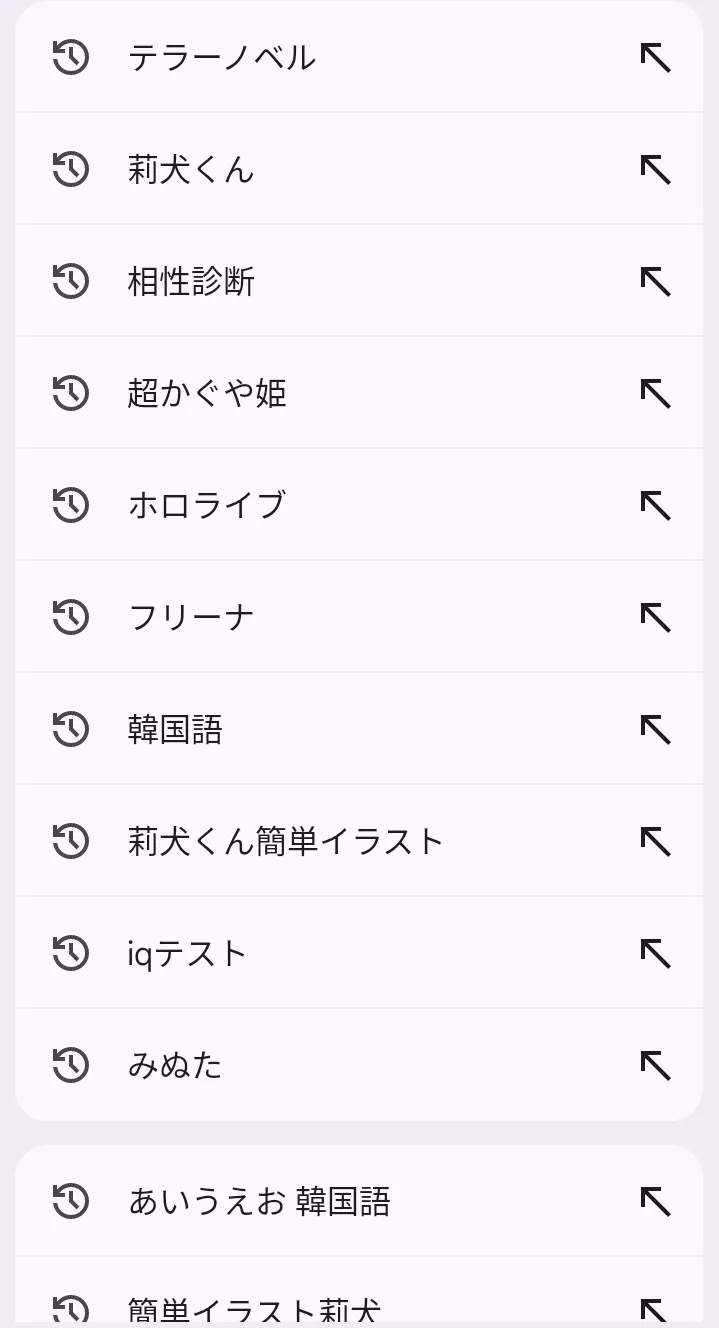Tap the insert arrow beside iqテスト

pos(655,954)
